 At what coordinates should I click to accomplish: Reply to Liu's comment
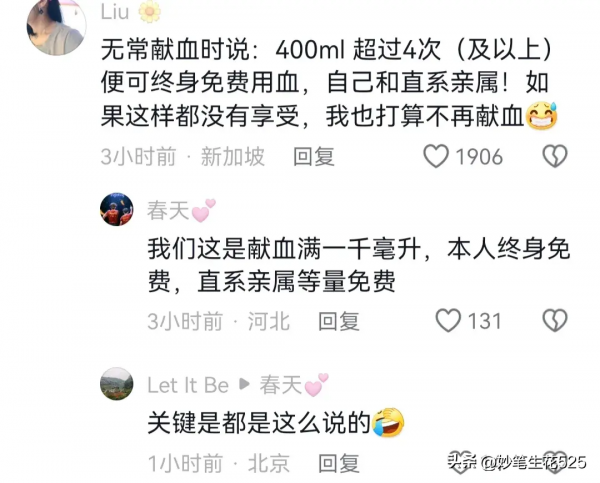(314, 157)
